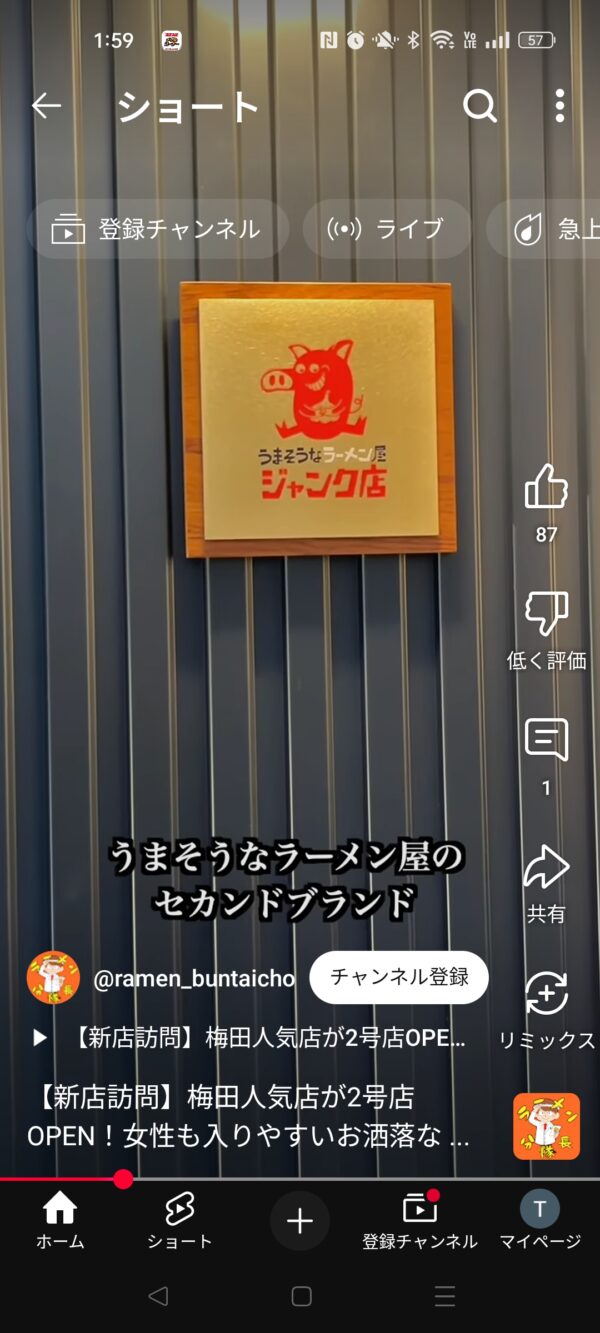Go back using the top-left arrow
600x1333 pixels.
click(x=46, y=105)
